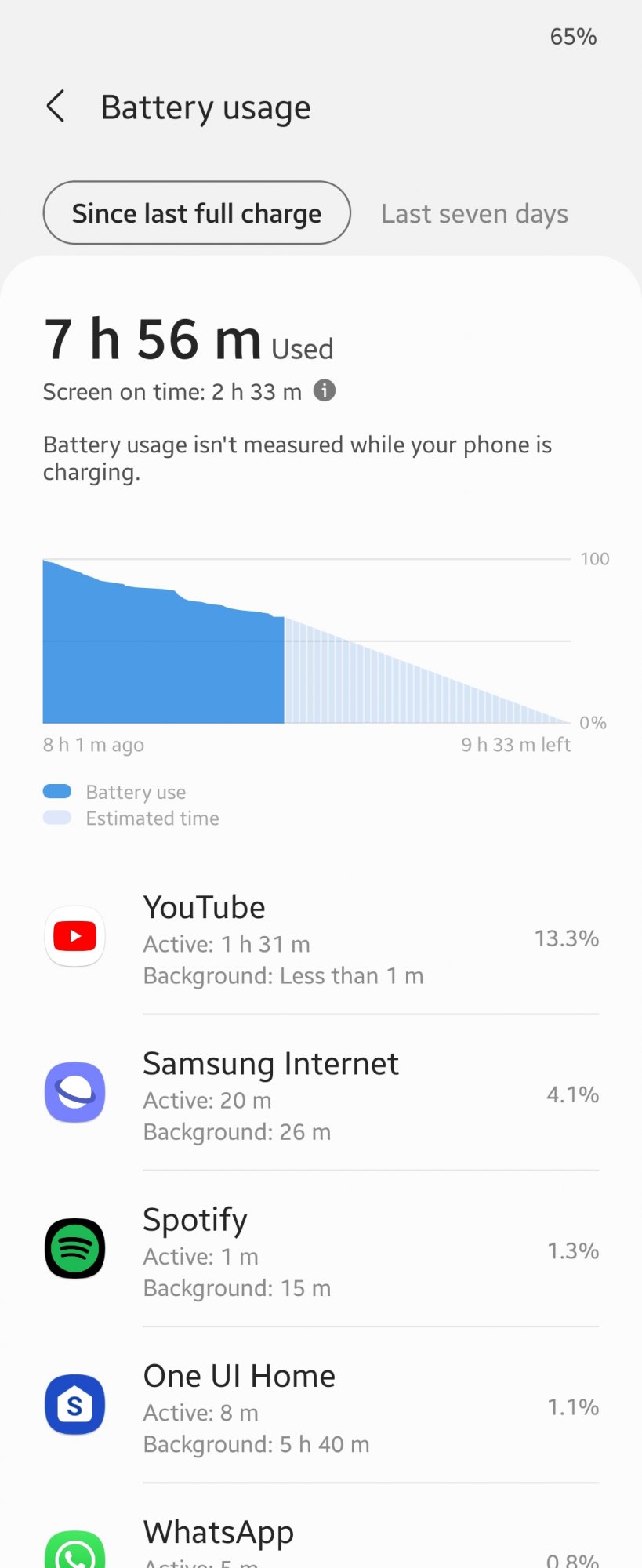Open Spotify battery details via its icon

click(x=74, y=1247)
